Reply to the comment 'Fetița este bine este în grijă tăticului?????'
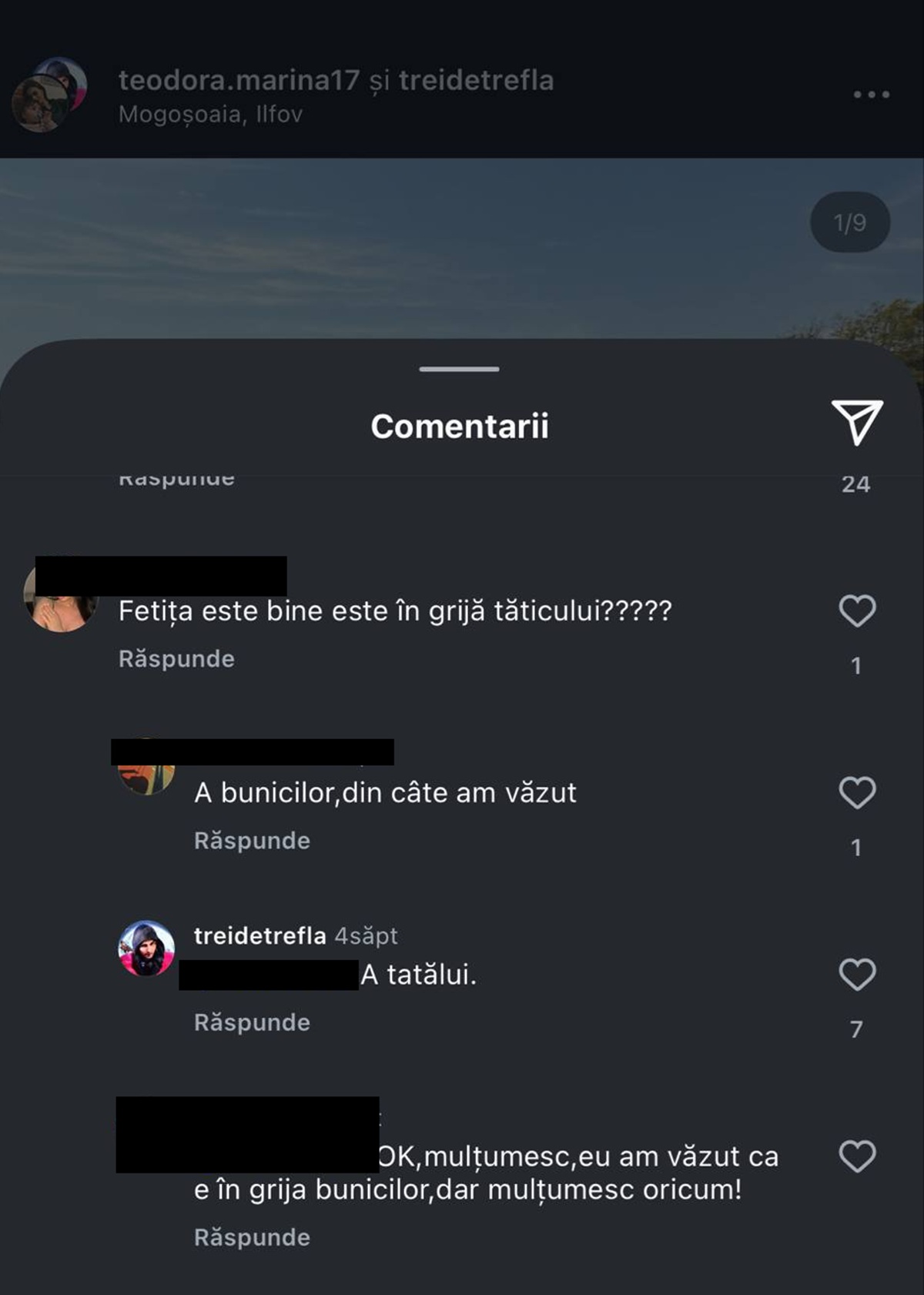This screenshot has height=1295, width=924. click(x=176, y=659)
